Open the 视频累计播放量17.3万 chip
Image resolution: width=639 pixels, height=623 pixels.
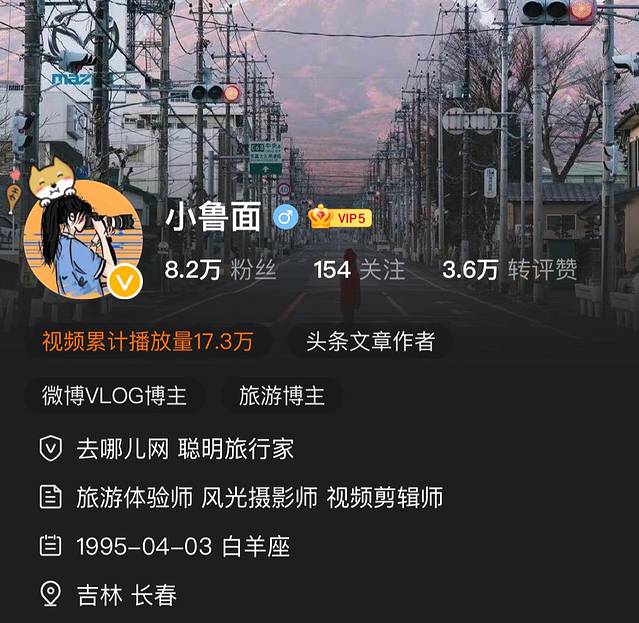147,342
